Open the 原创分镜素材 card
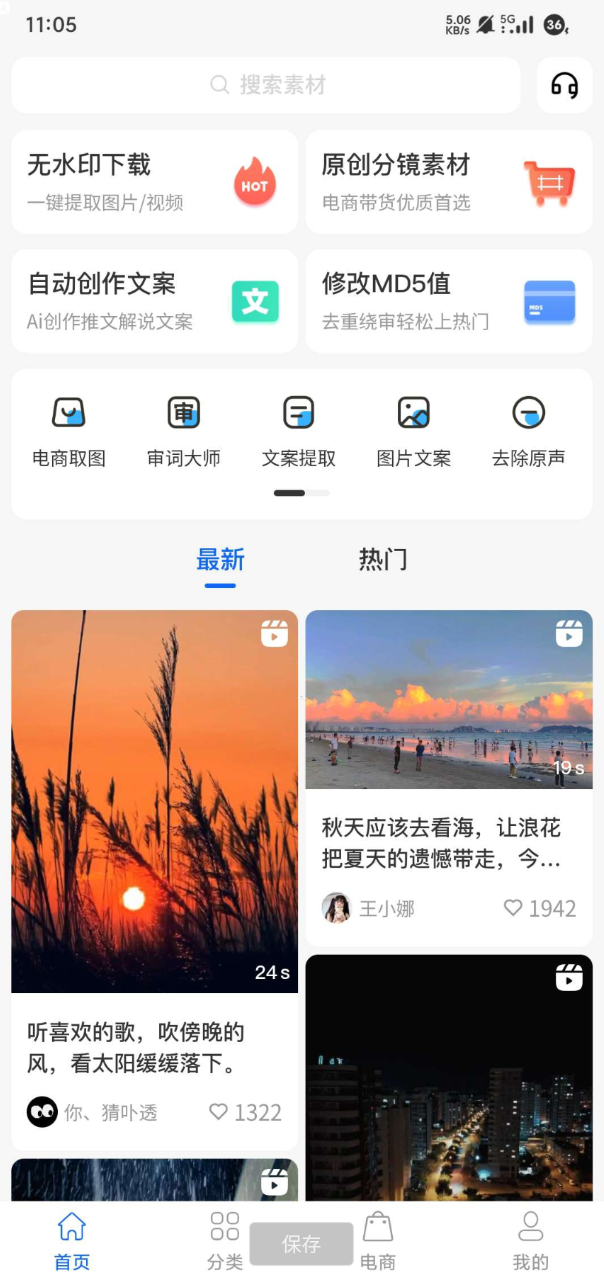The height and width of the screenshot is (1283, 604). tap(448, 182)
